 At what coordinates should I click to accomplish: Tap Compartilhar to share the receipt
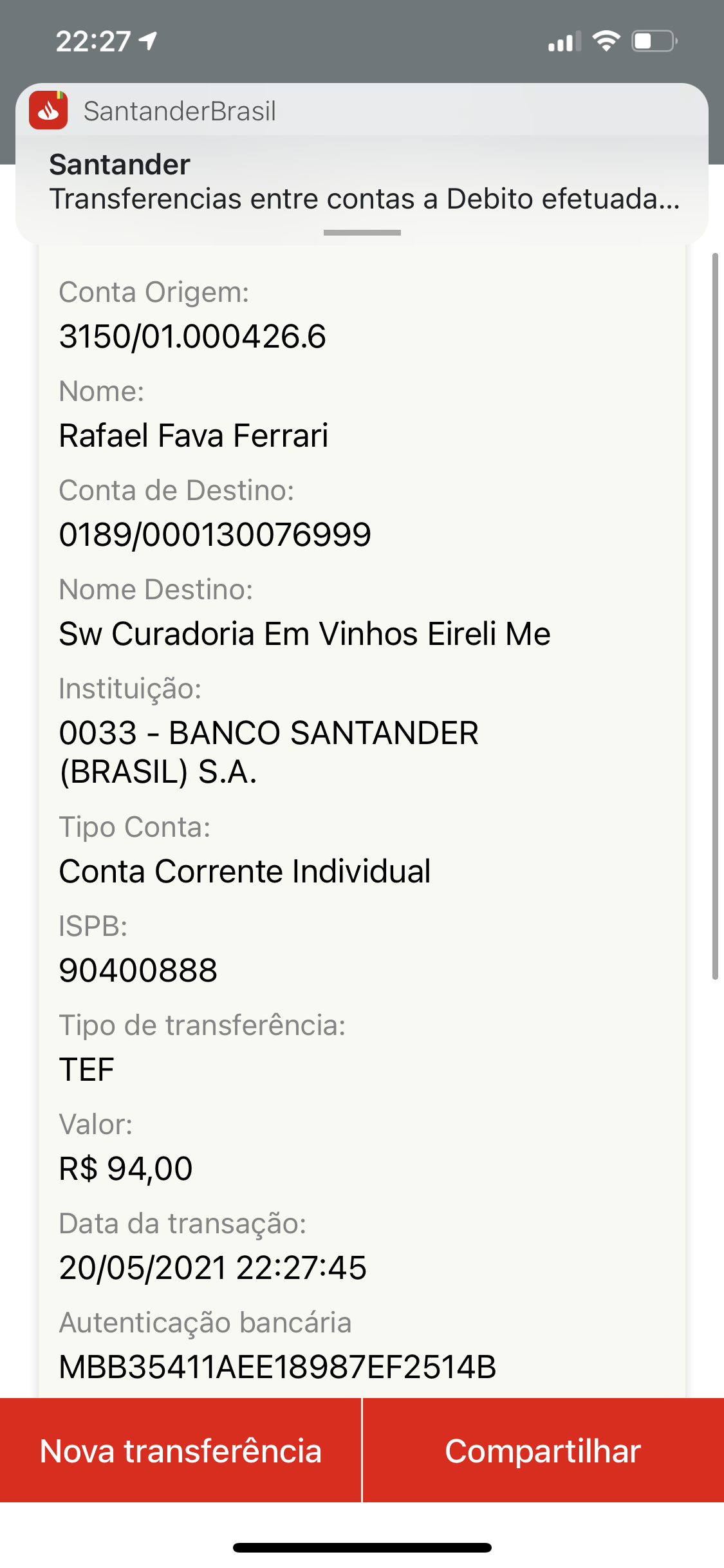click(543, 1451)
